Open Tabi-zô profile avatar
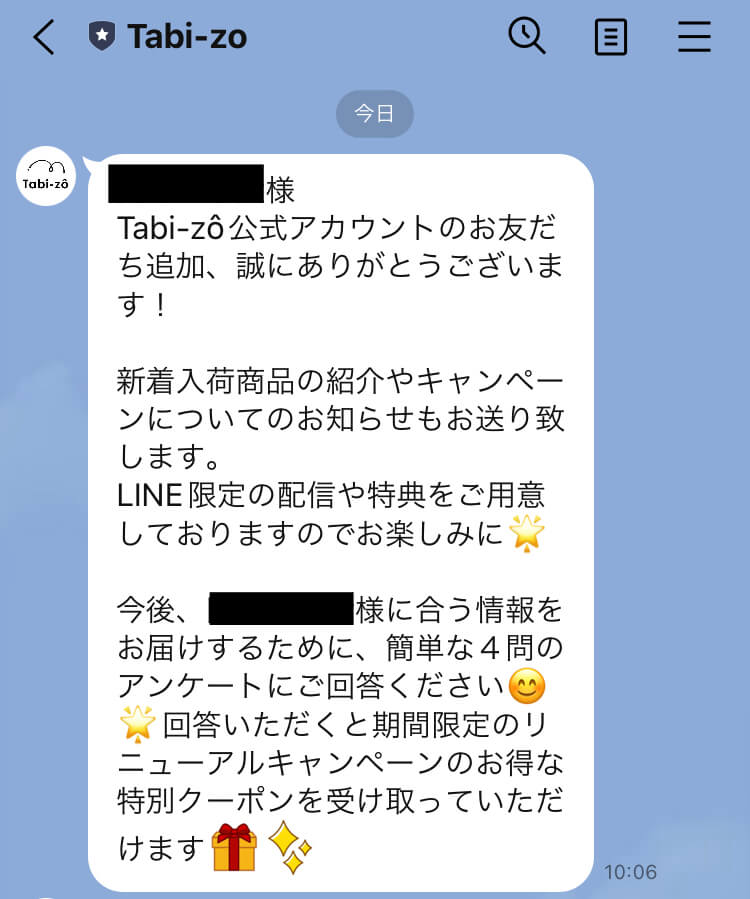 (x=46, y=176)
